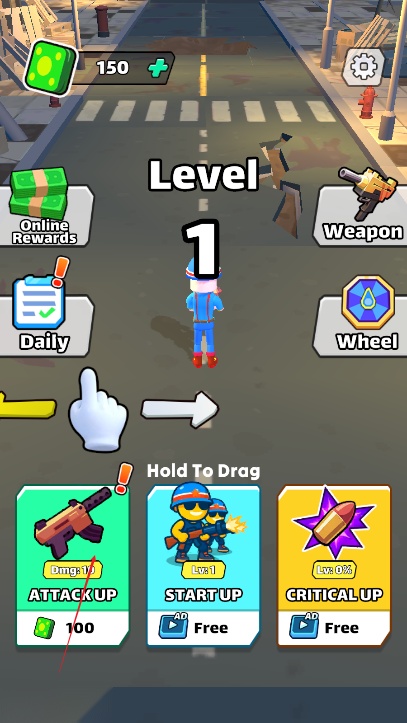407x723 pixels.
Task: Open the Wheel spin
Action: coord(362,317)
